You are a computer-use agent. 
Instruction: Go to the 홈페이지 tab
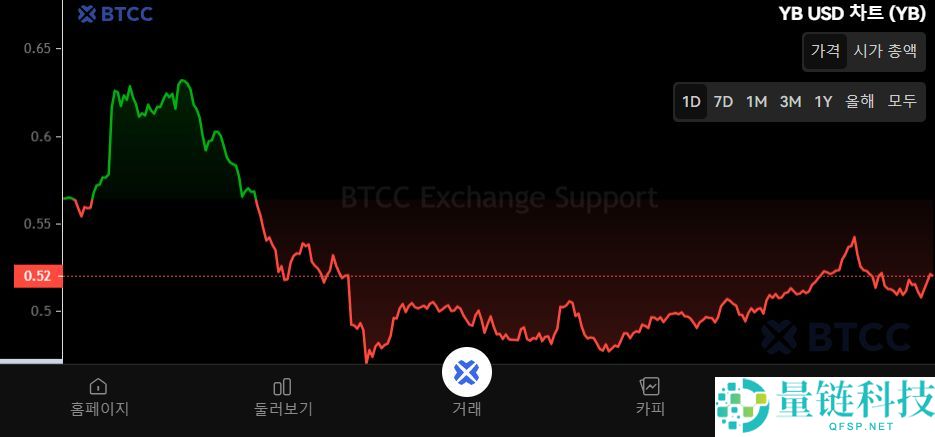click(x=99, y=397)
